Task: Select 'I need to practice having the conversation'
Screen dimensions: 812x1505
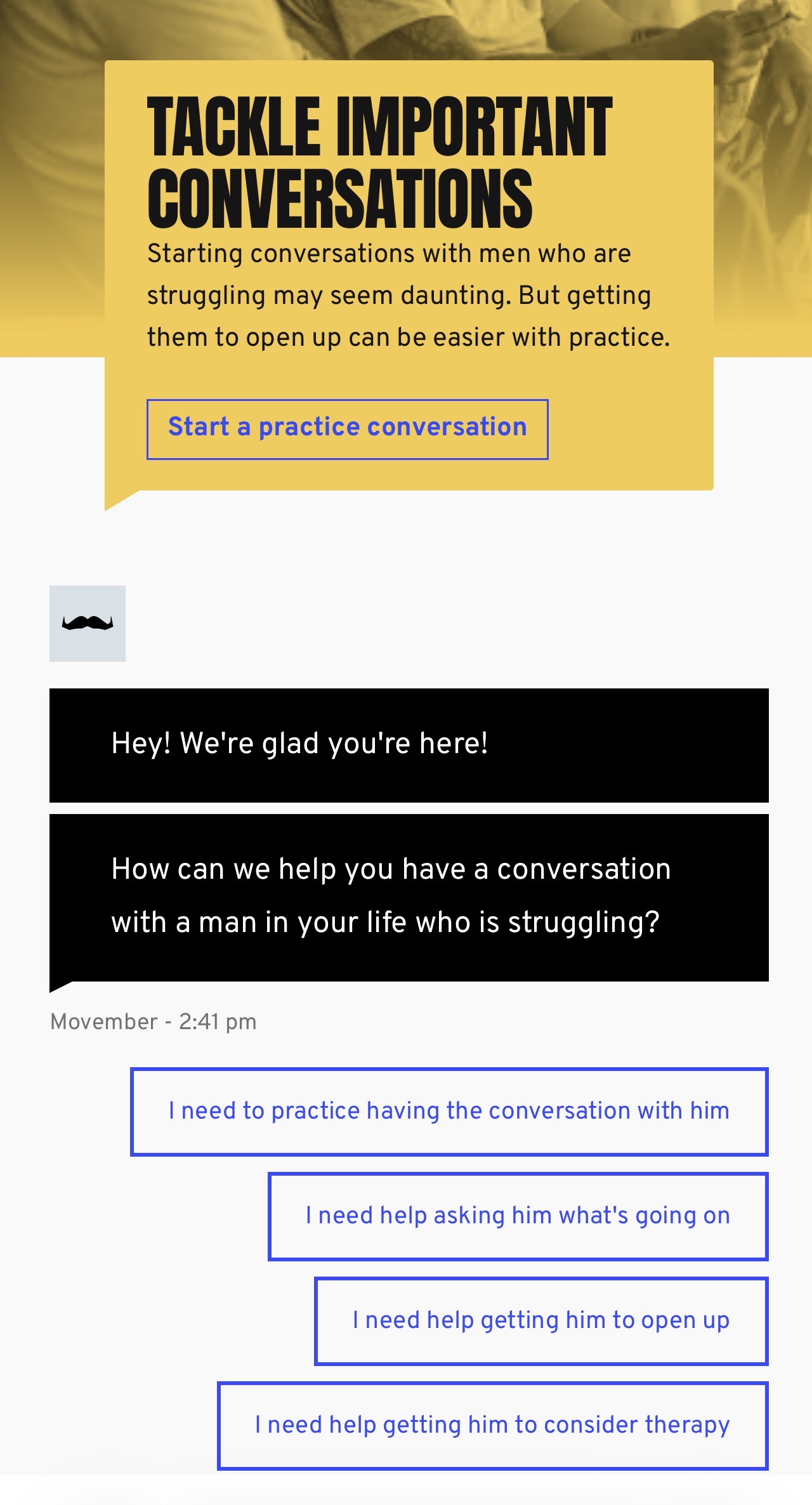Action: point(449,1112)
